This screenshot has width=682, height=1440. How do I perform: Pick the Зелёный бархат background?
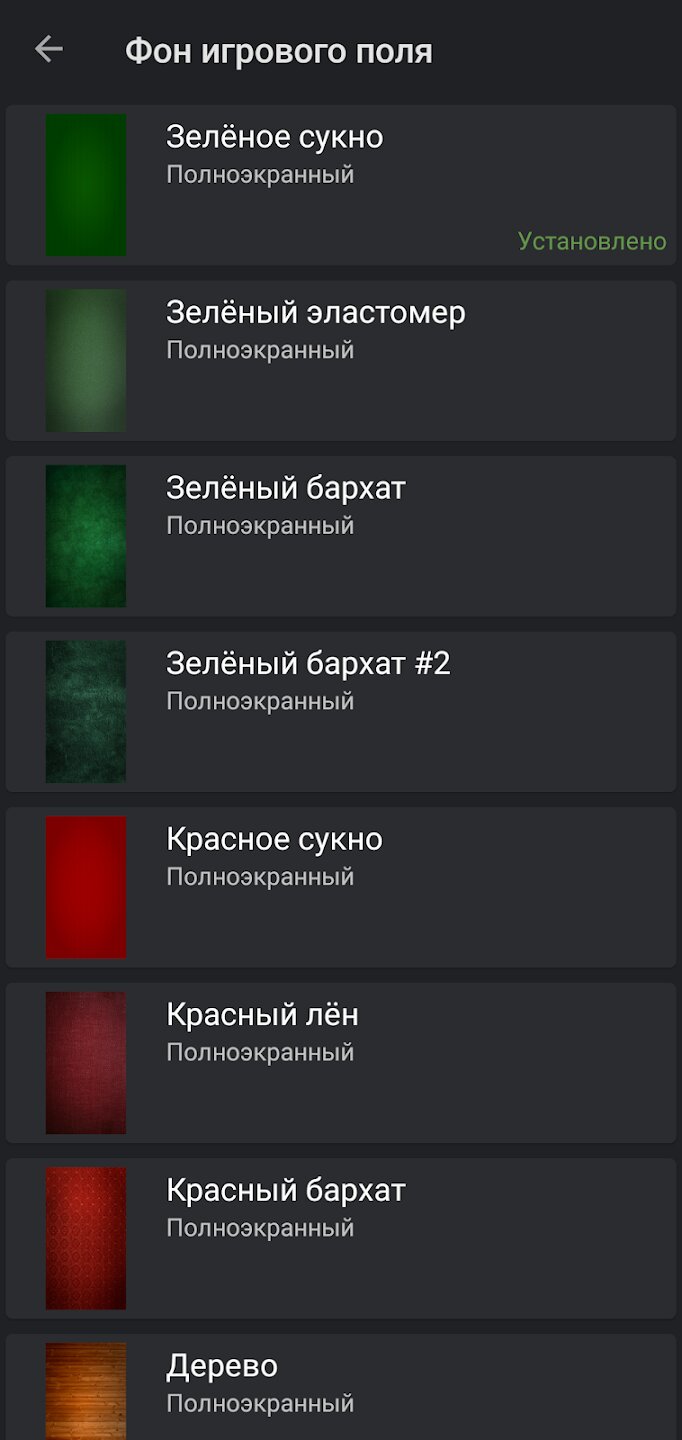click(x=340, y=536)
